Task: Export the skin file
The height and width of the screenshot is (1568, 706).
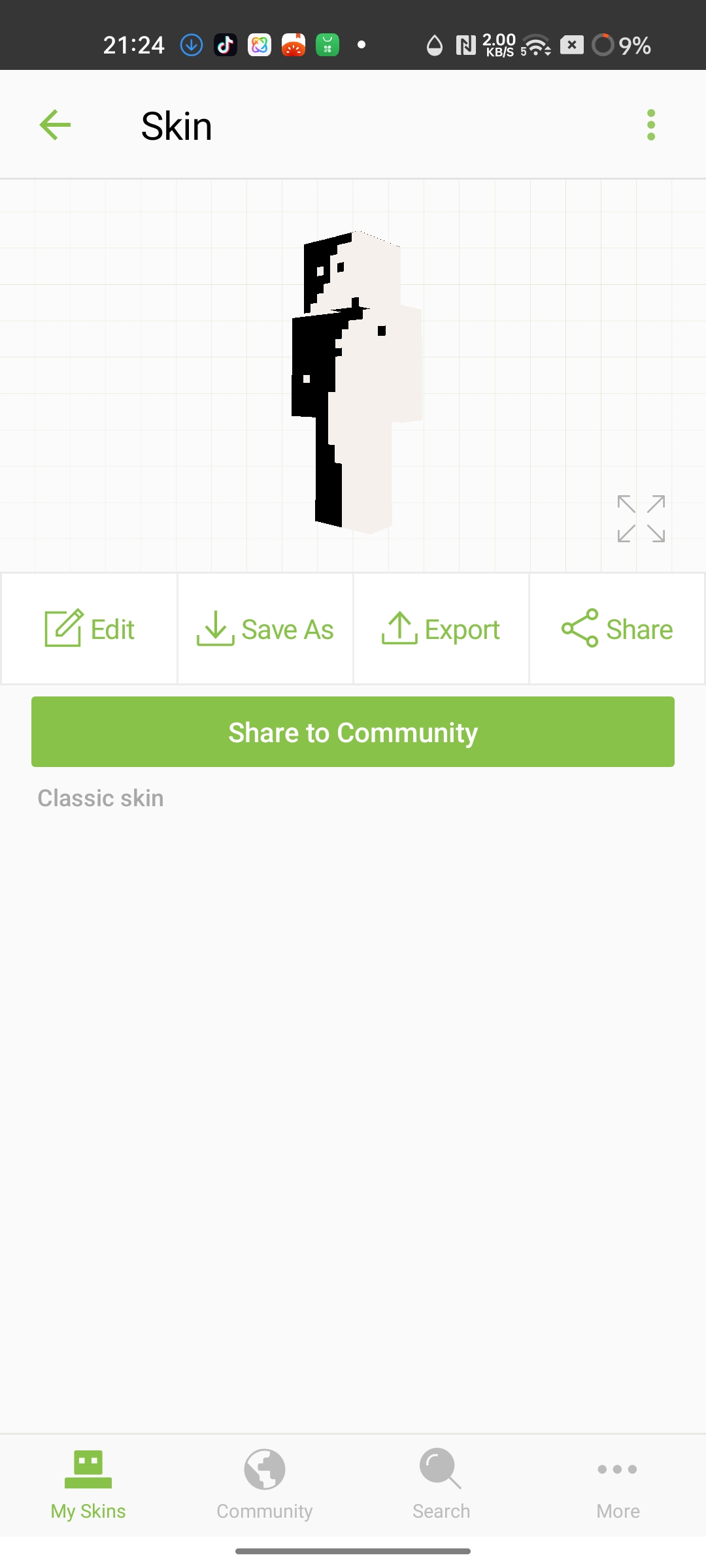Action: (441, 629)
